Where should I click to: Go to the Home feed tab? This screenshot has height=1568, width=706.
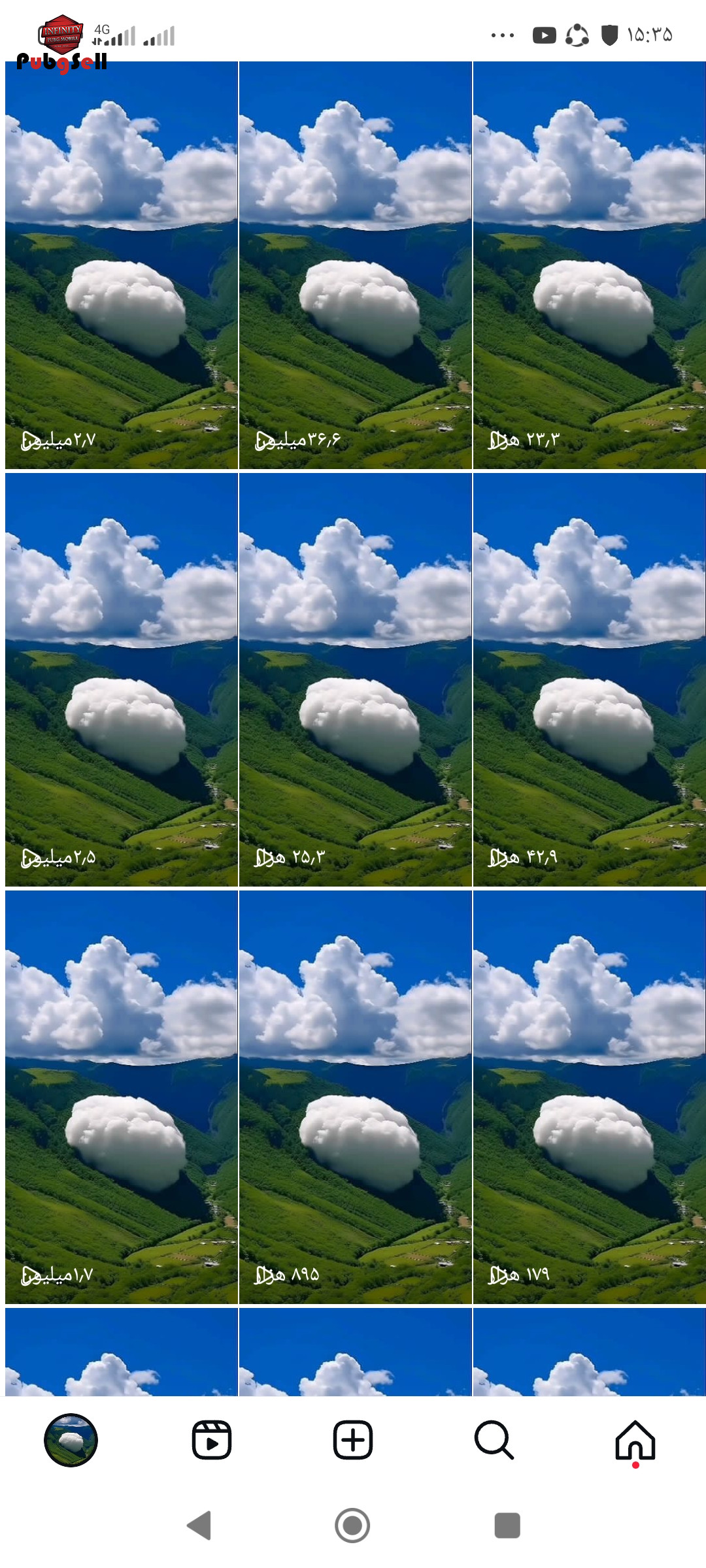point(635,1440)
